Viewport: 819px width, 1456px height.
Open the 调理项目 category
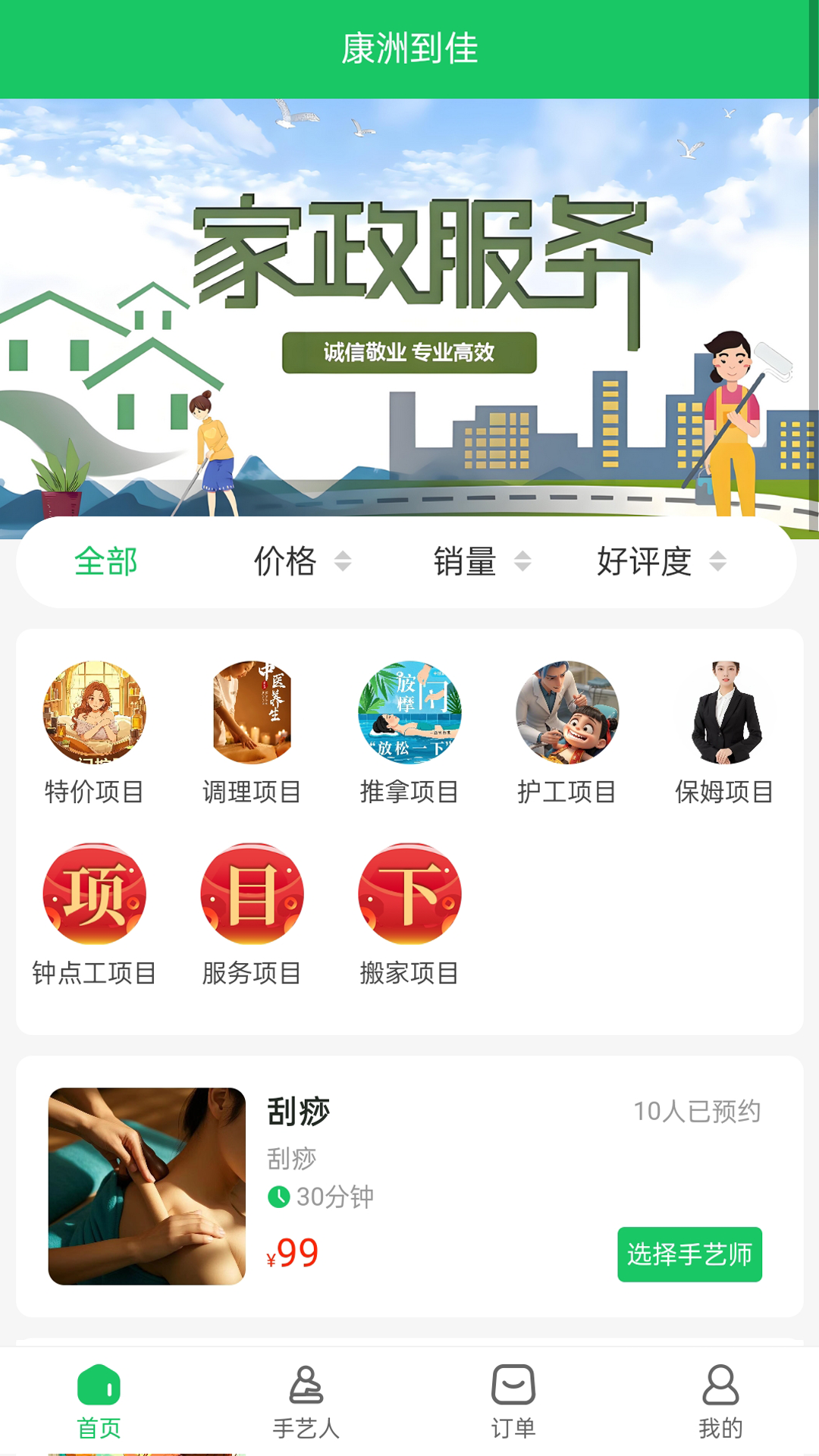[252, 732]
